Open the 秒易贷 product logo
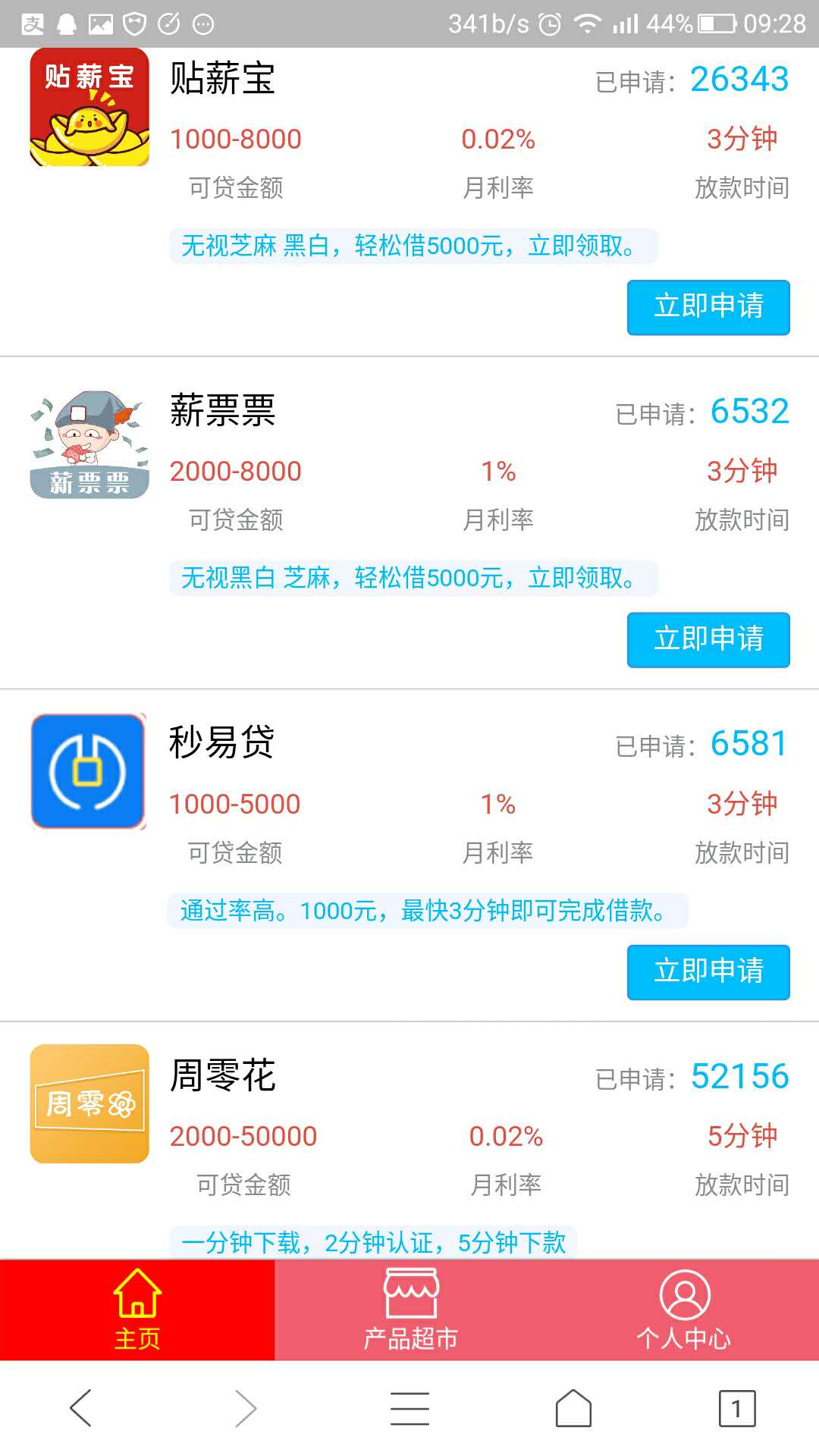This screenshot has width=819, height=1456. point(89,771)
